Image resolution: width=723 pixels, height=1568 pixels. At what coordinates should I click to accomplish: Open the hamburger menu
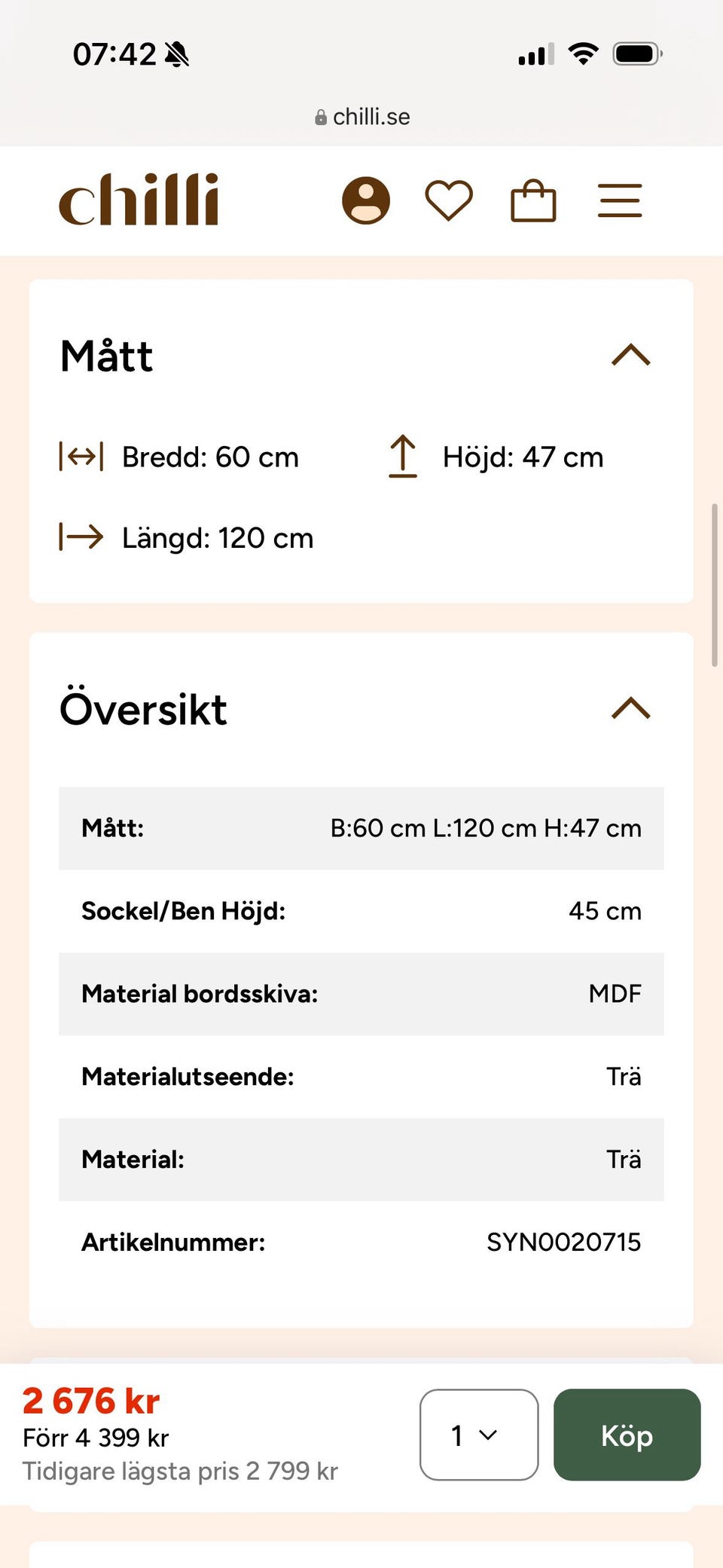(x=620, y=200)
